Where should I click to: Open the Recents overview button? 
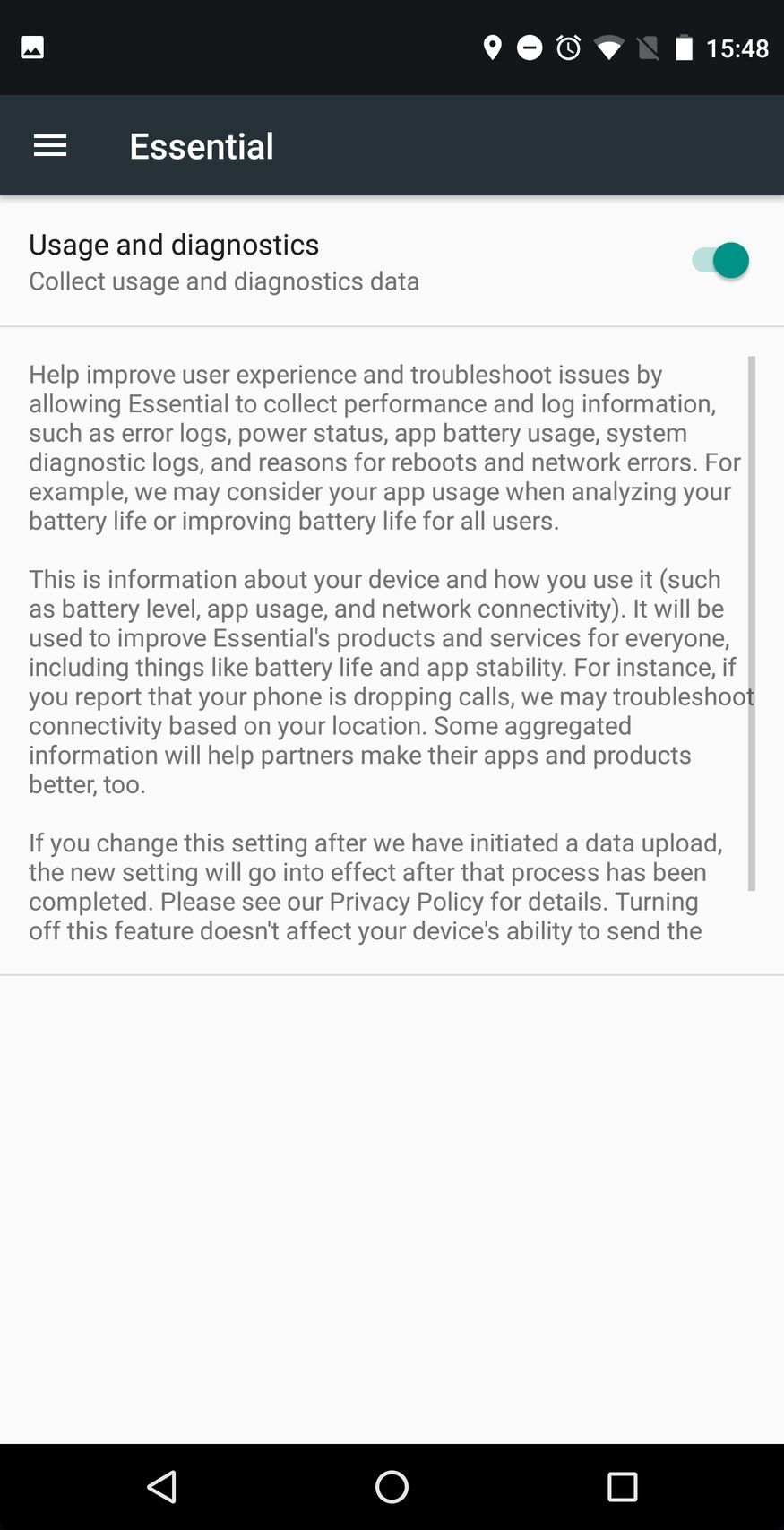pos(622,1485)
